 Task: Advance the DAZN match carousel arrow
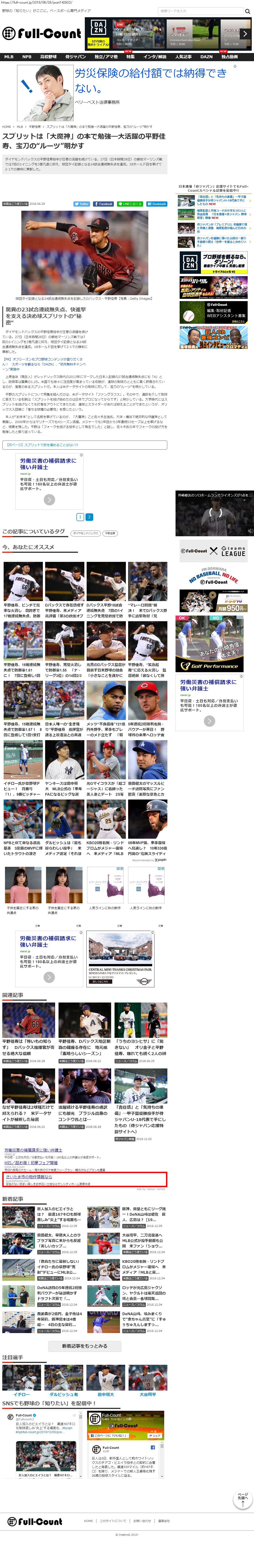(x=245, y=34)
